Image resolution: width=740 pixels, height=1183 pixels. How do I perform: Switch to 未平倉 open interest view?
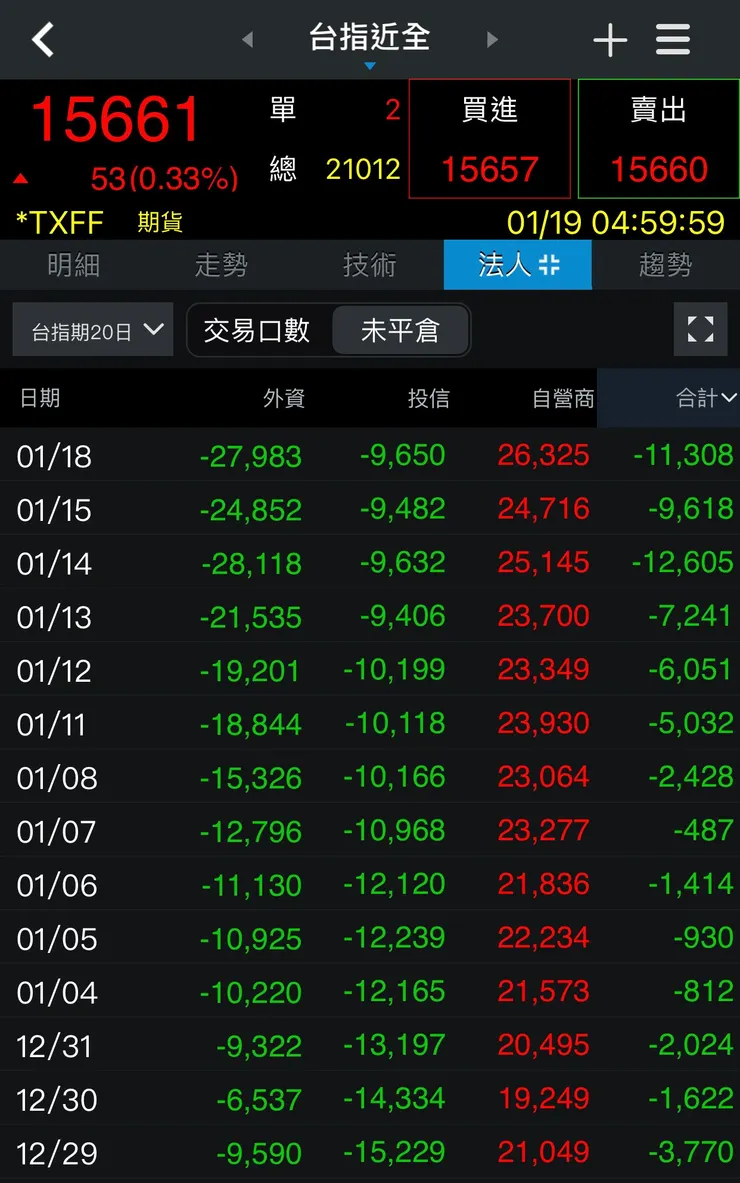click(x=400, y=330)
